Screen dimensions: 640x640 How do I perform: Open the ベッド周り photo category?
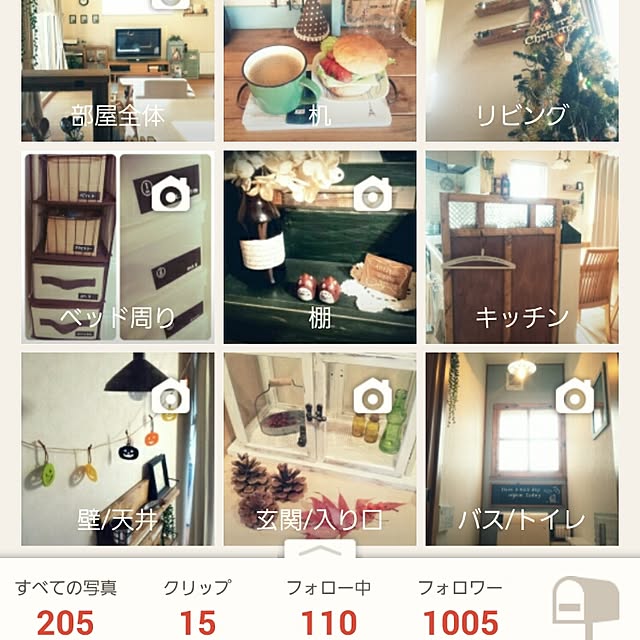(117, 247)
